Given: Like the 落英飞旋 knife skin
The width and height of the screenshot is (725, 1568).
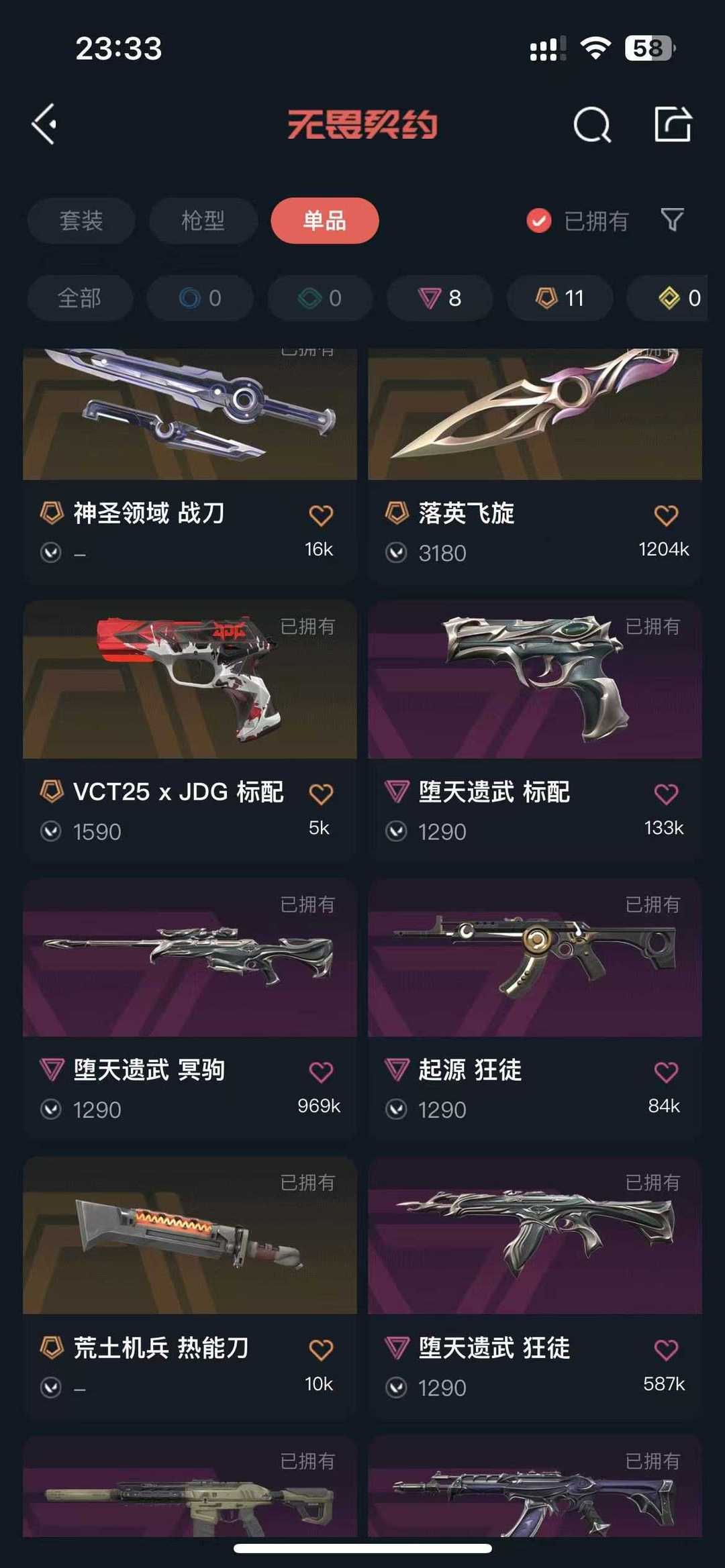Looking at the screenshot, I should coord(666,515).
